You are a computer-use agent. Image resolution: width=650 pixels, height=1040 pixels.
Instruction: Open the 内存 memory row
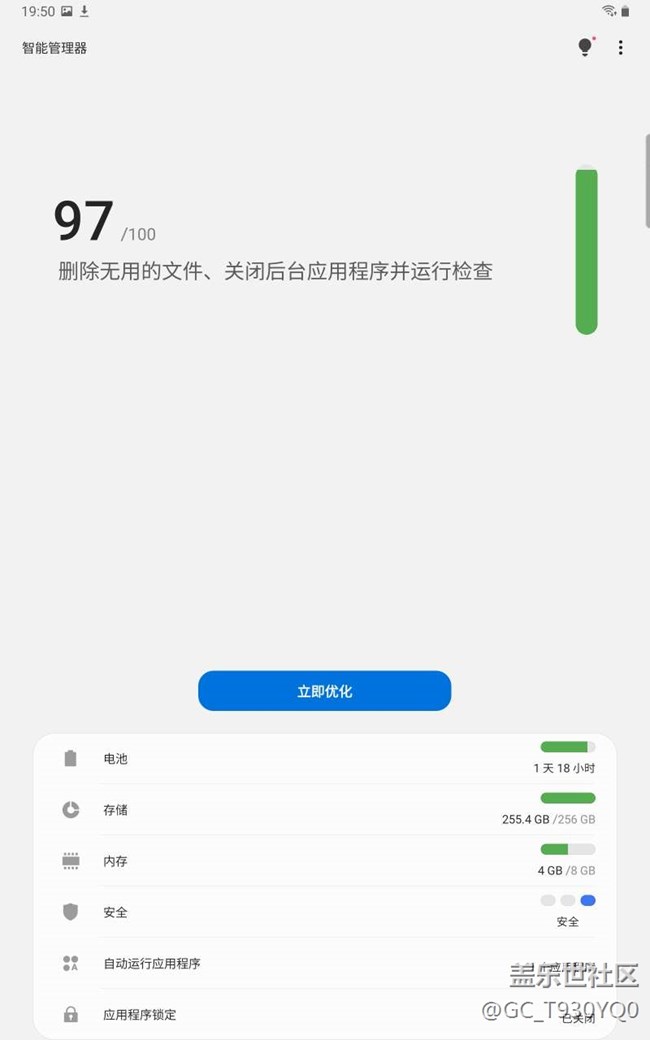(x=324, y=861)
